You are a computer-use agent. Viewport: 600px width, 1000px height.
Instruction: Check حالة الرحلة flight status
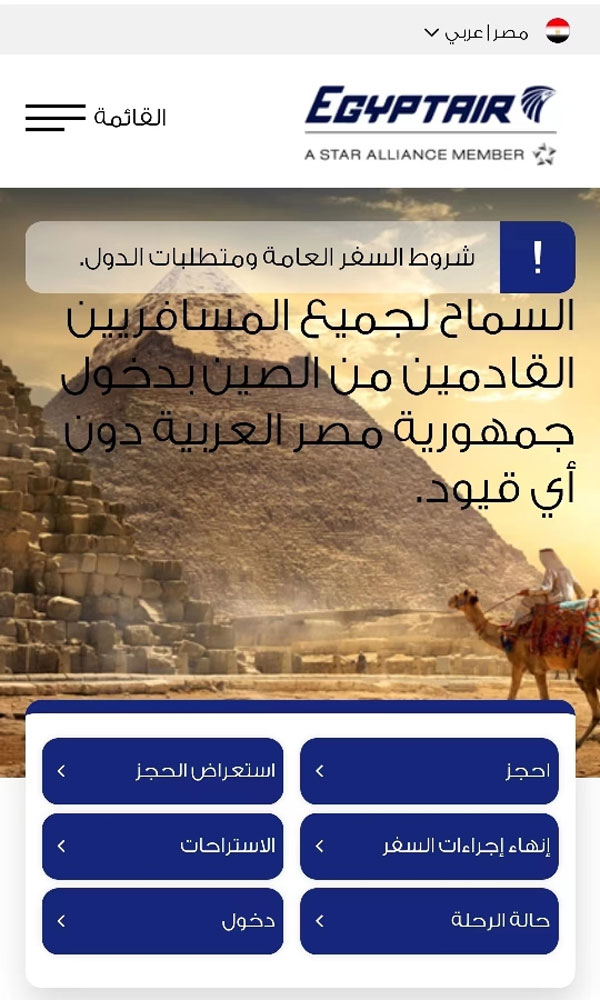point(429,921)
